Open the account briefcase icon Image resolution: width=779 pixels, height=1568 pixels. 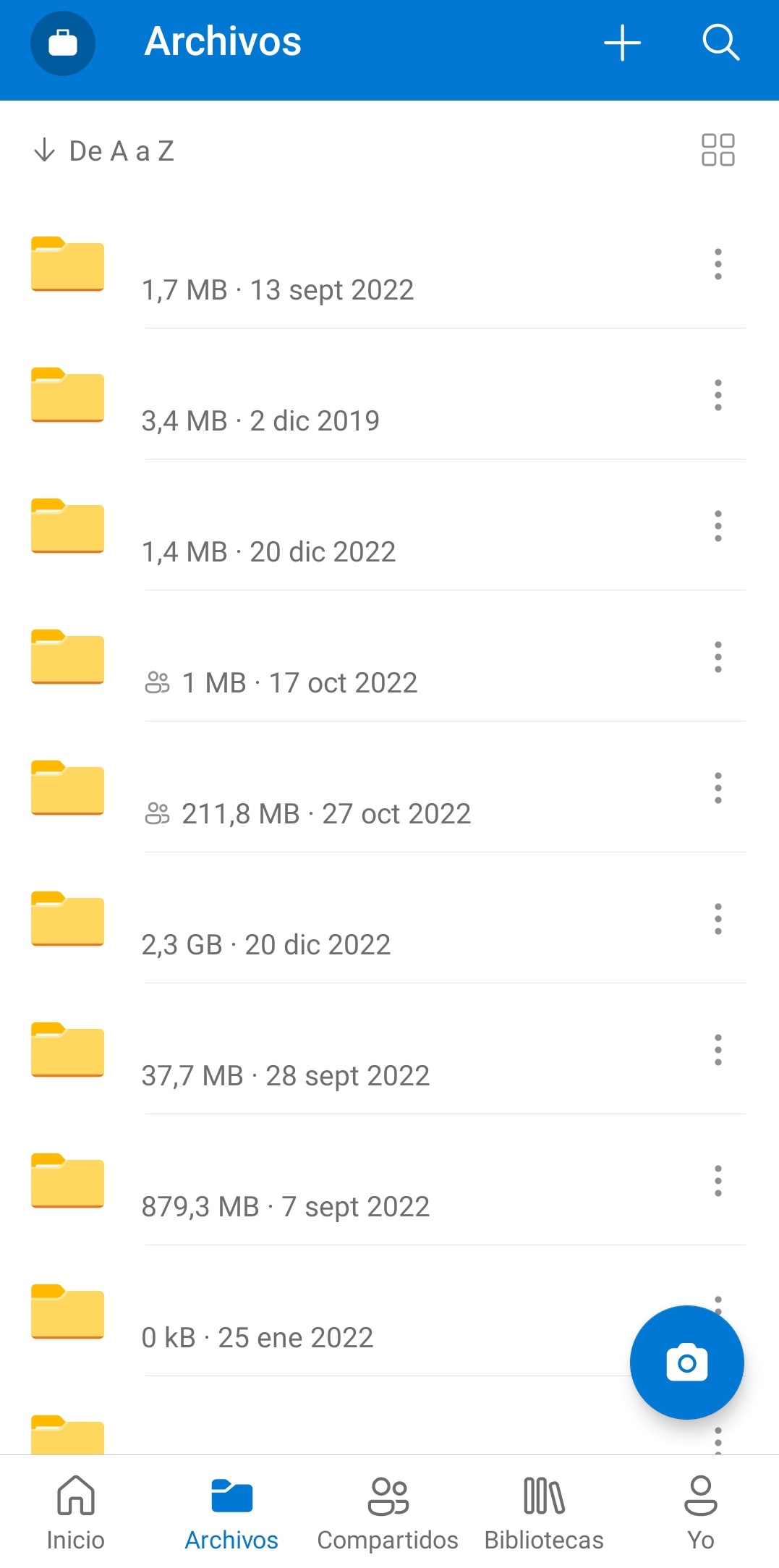63,43
